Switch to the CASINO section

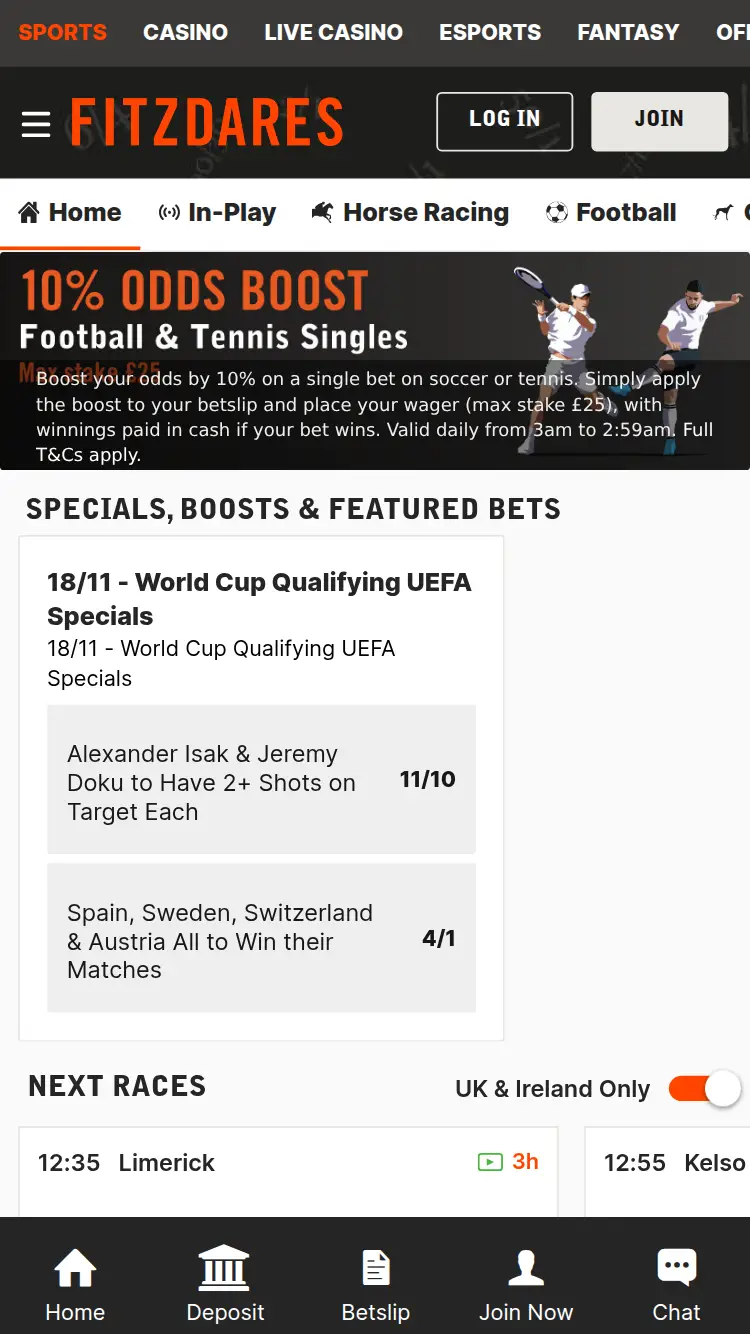tap(185, 32)
